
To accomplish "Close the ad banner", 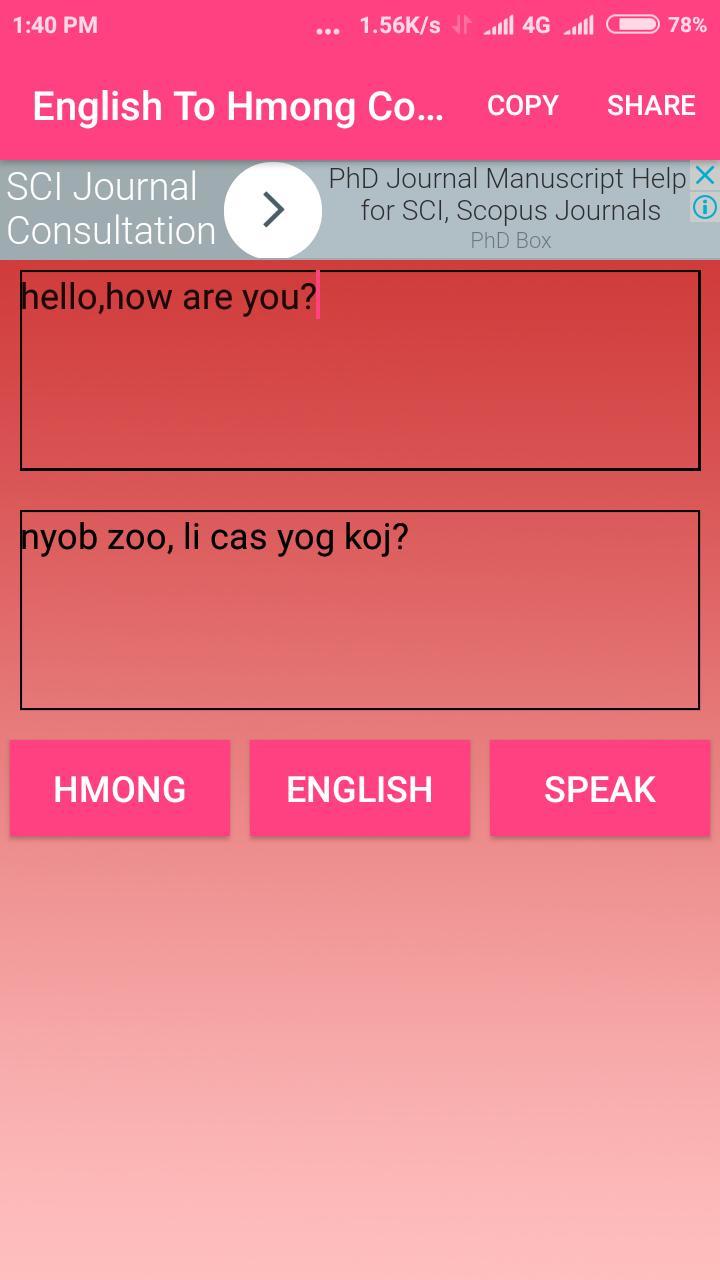I will click(x=705, y=176).
